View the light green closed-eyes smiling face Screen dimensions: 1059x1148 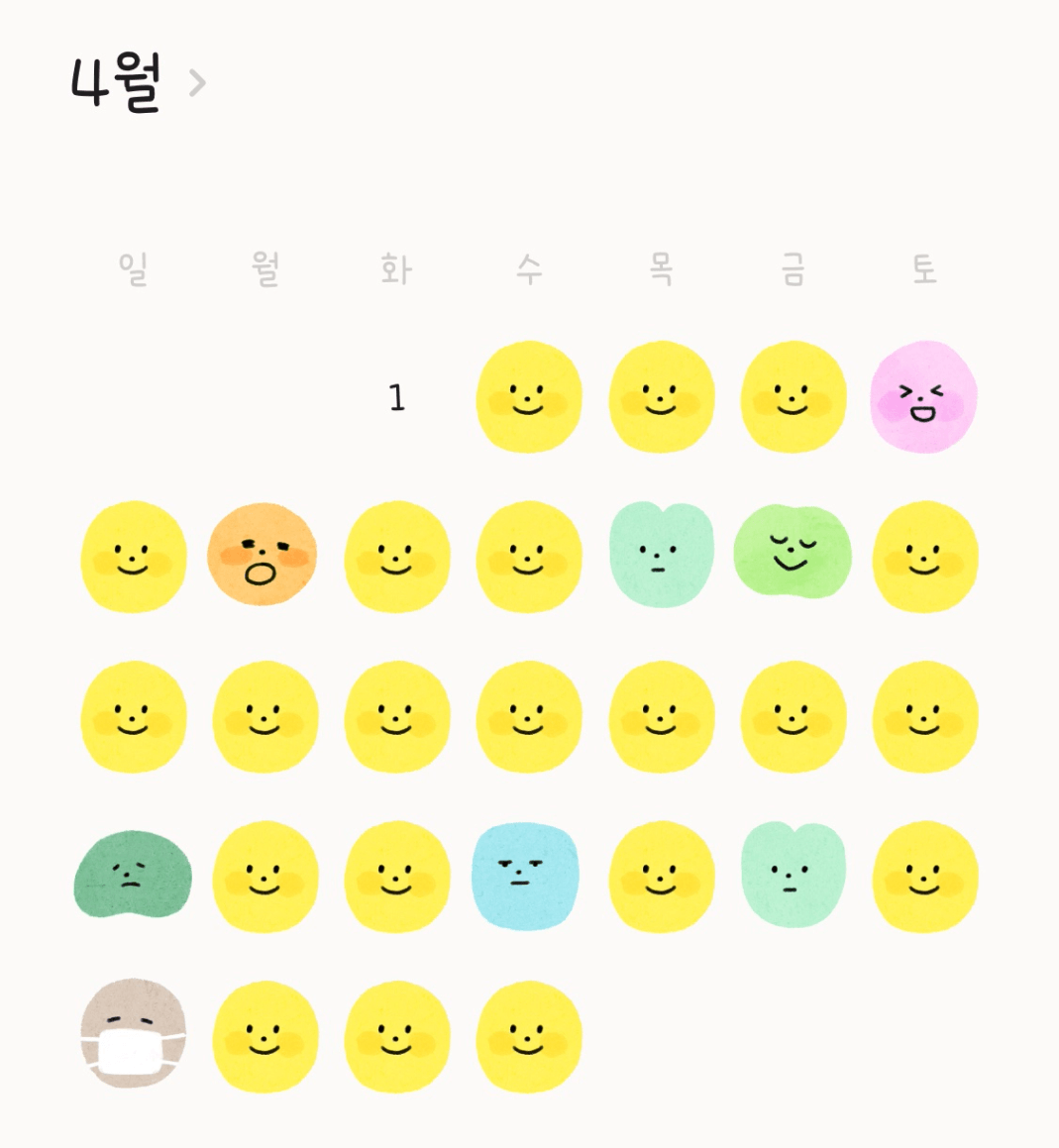point(792,553)
